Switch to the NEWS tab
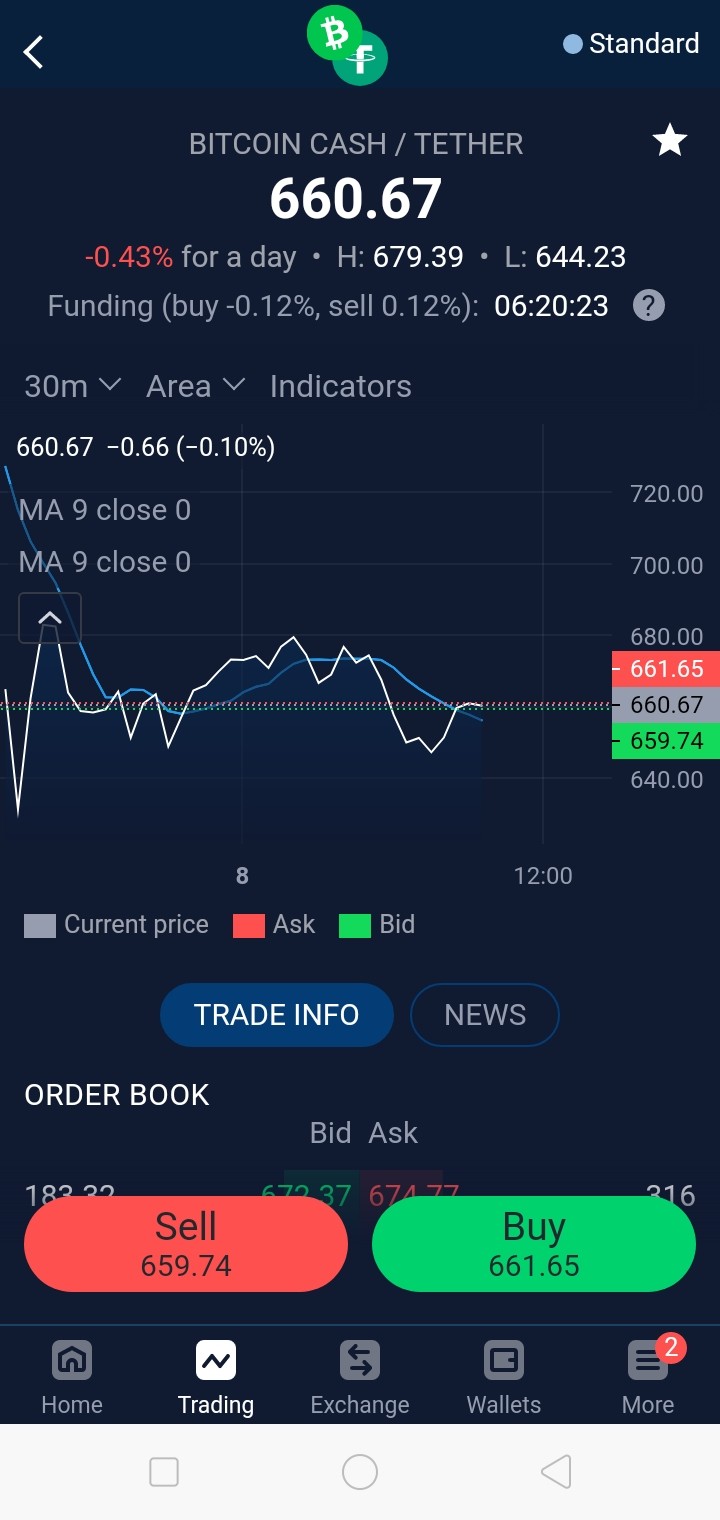Viewport: 720px width, 1520px height. [485, 1015]
